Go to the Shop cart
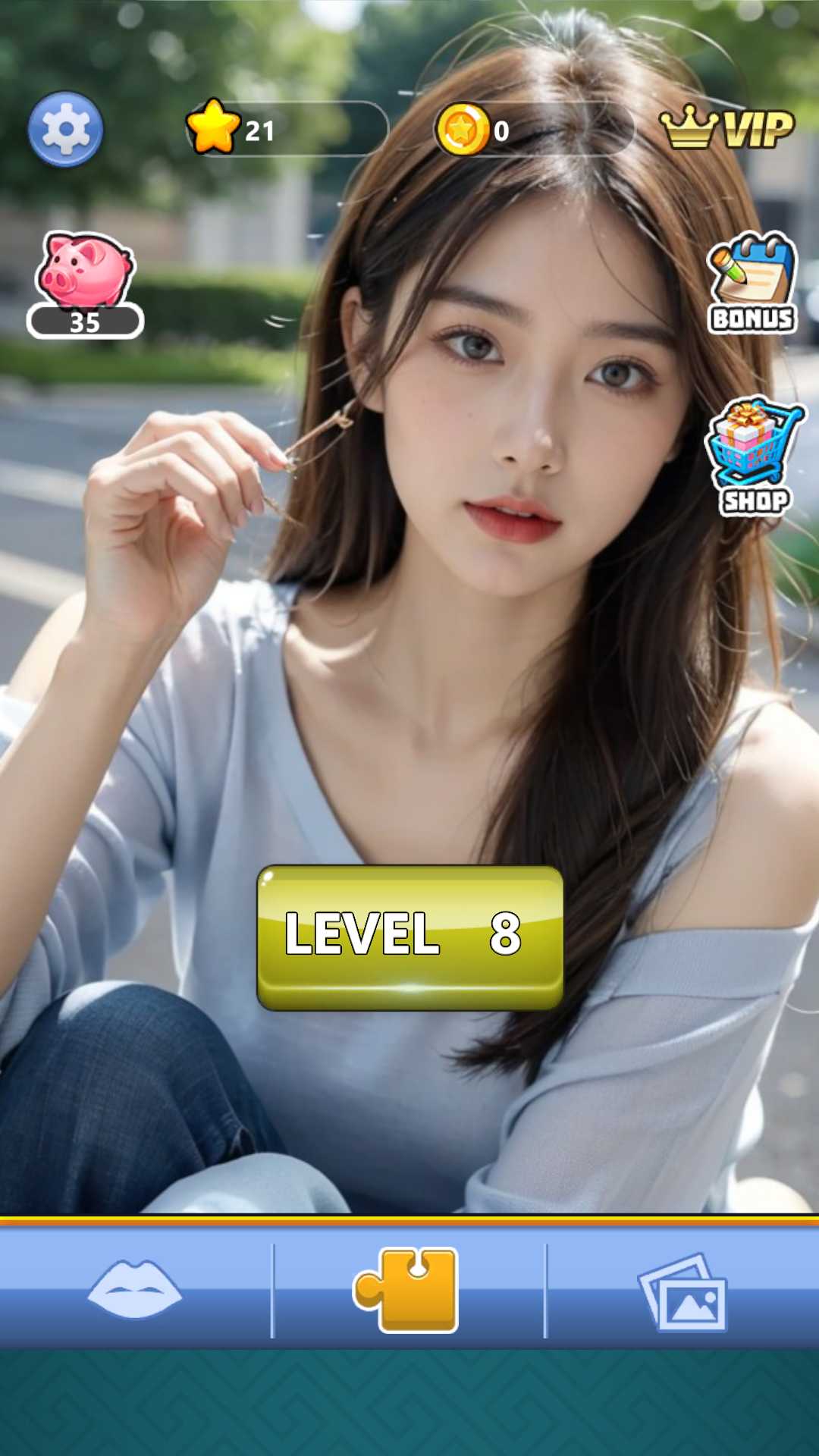 click(755, 457)
